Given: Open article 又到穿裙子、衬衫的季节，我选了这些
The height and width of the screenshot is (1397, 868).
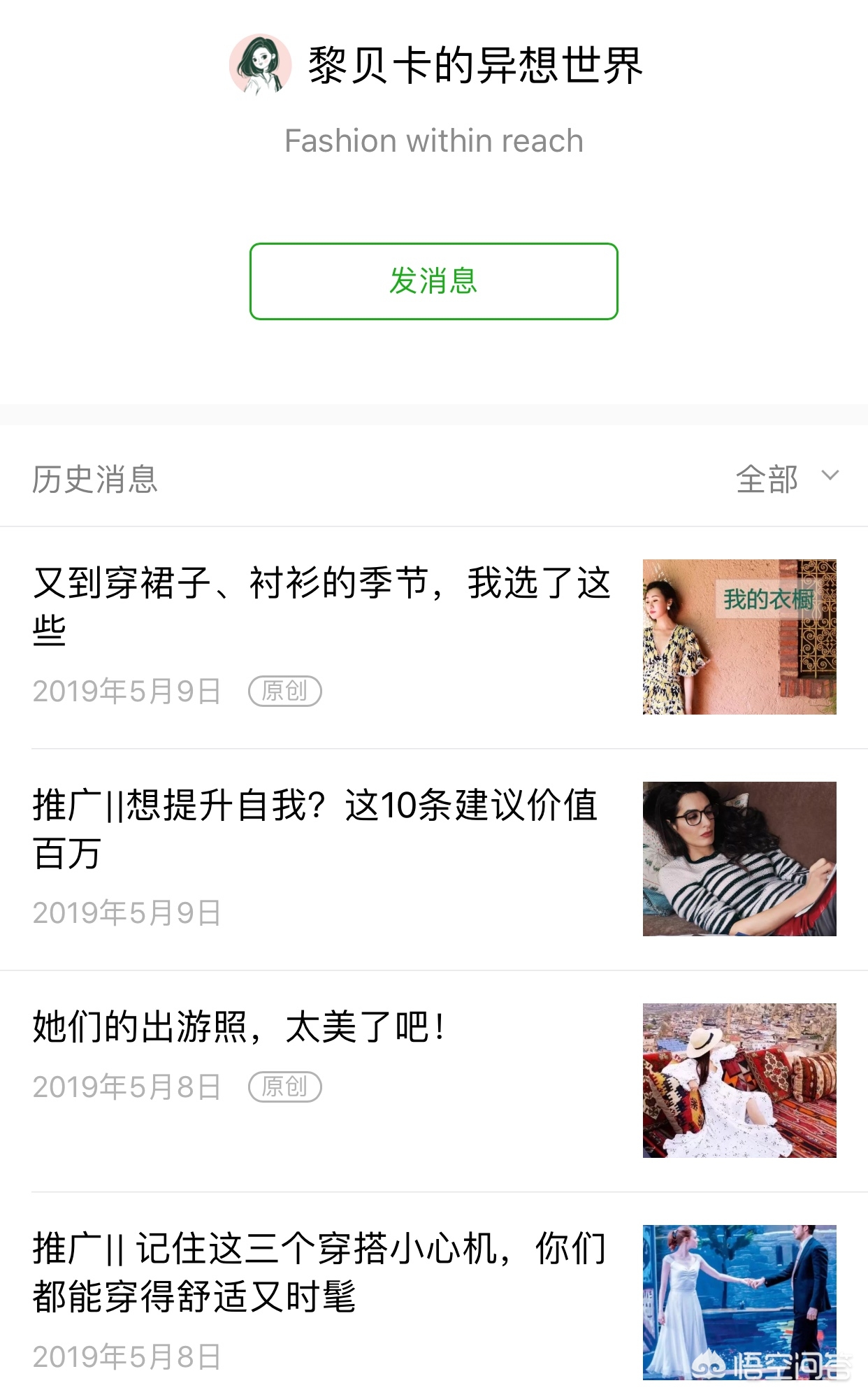Looking at the screenshot, I should 321,606.
